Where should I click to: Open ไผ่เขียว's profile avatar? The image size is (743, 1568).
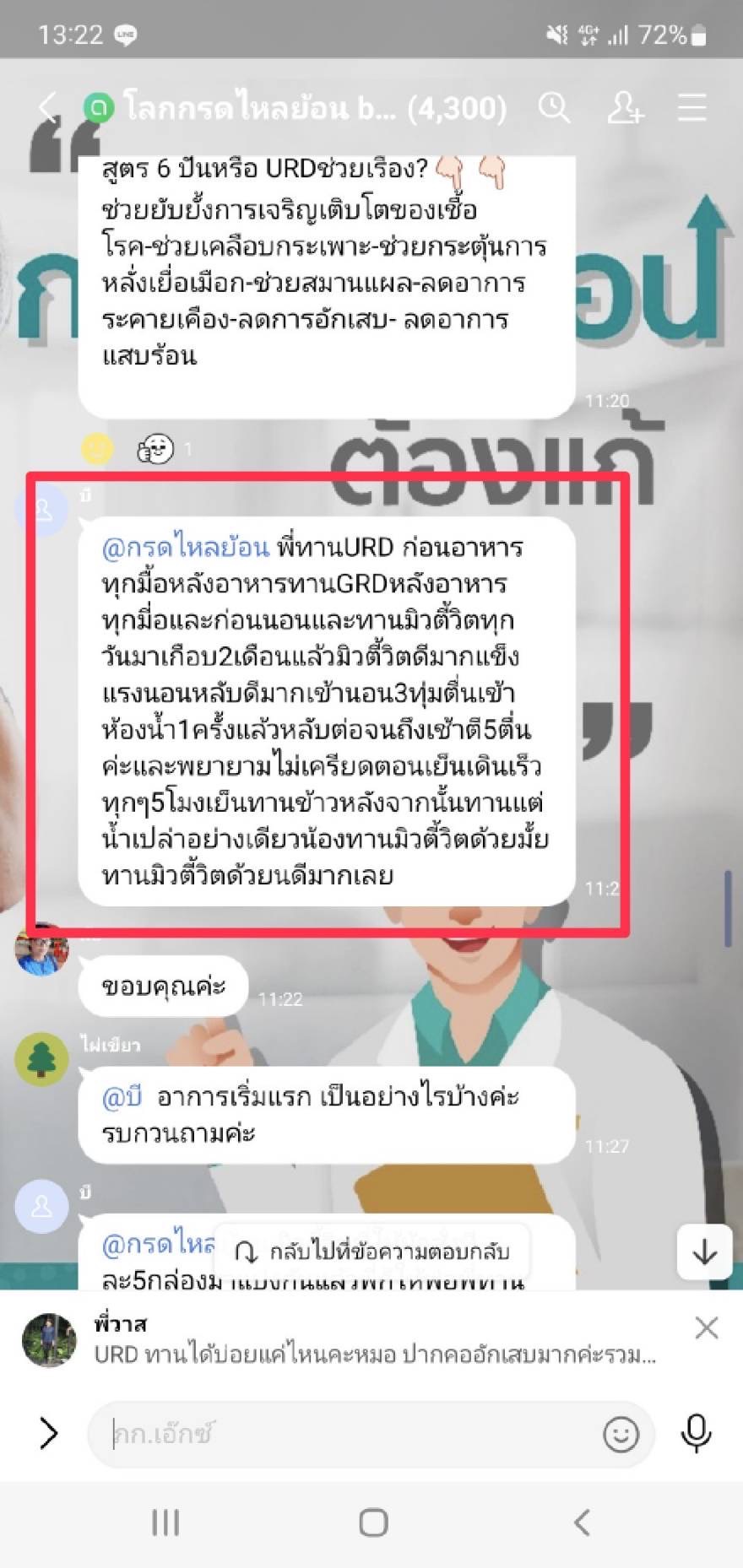pos(41,1059)
